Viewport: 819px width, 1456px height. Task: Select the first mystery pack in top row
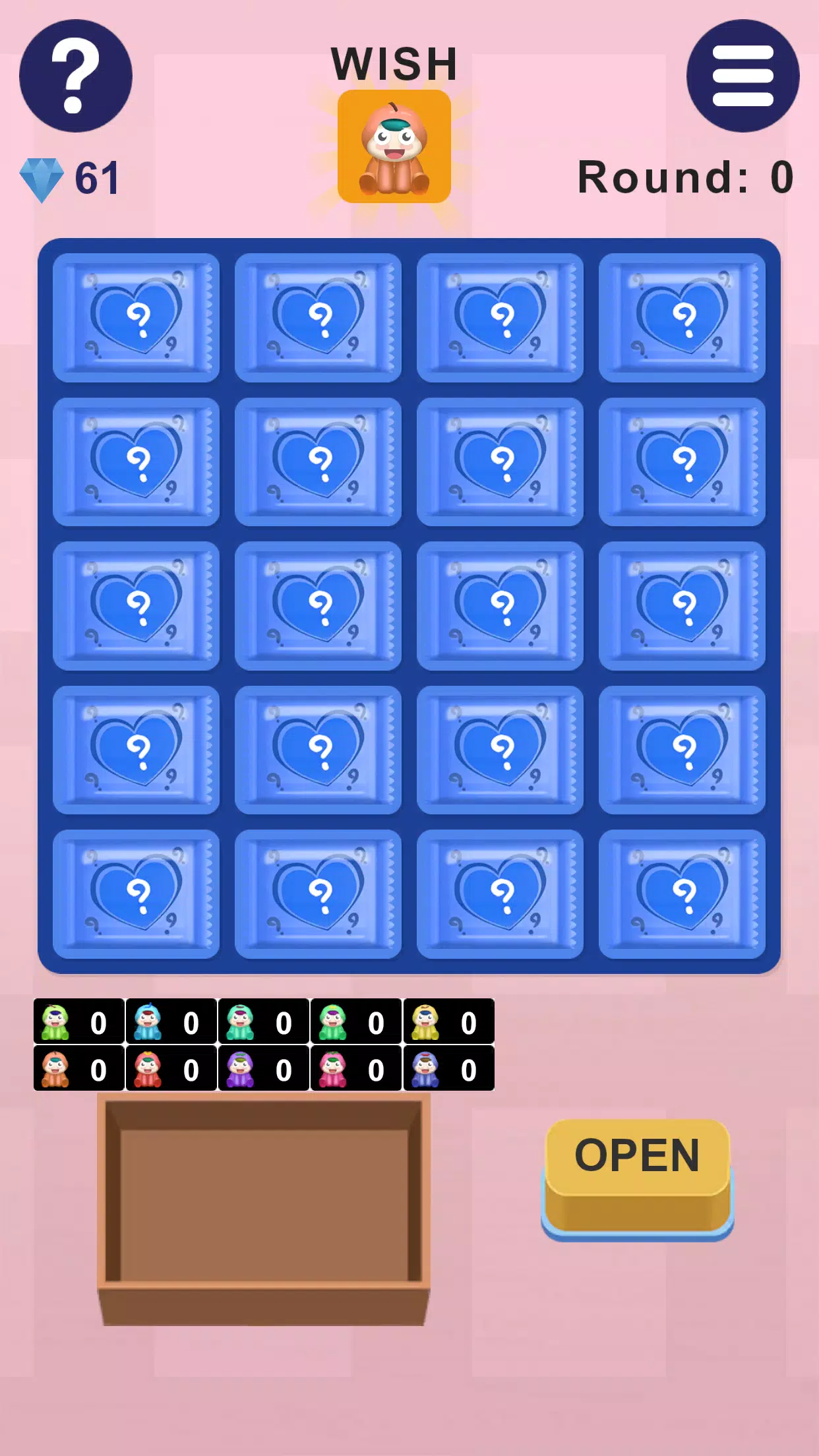click(136, 318)
